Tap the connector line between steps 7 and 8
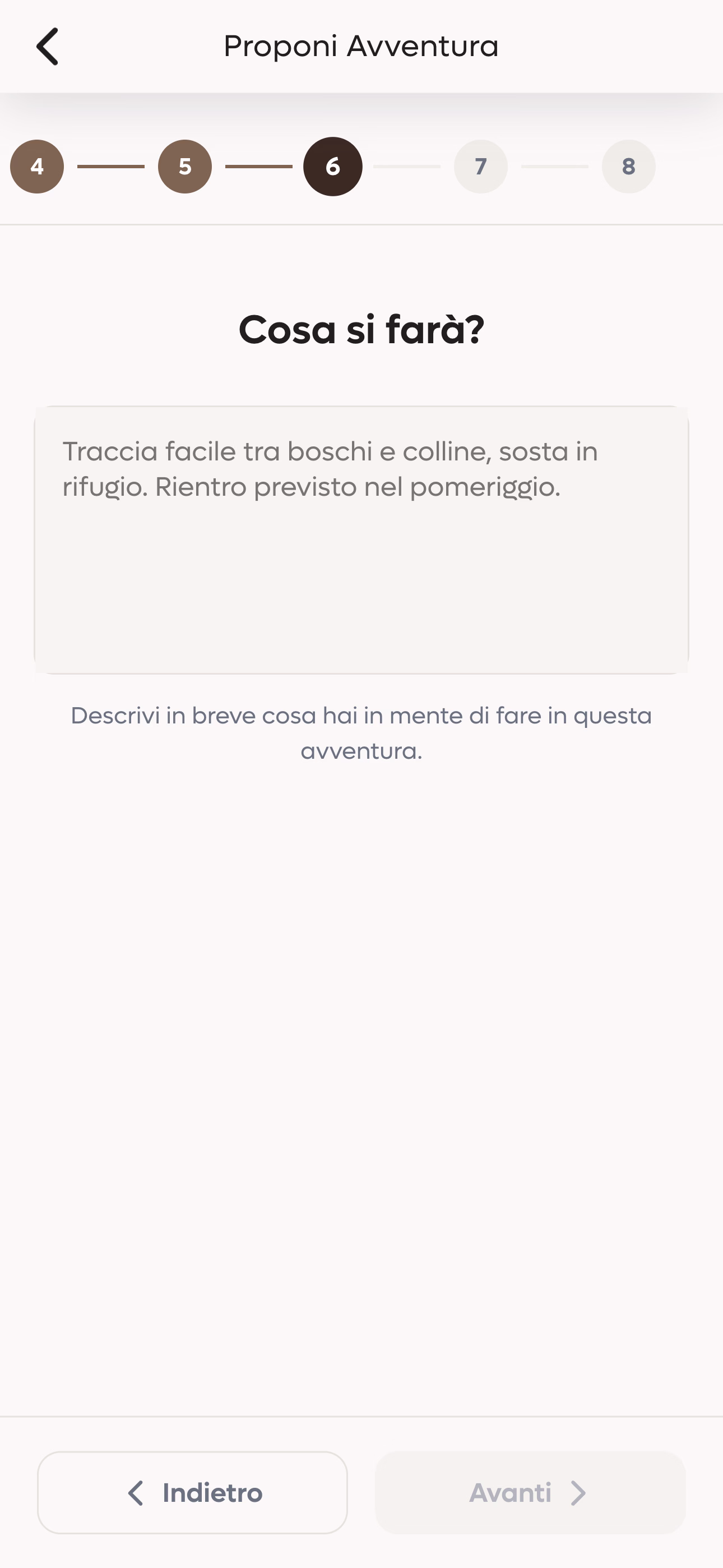This screenshot has width=723, height=1568. coord(554,166)
